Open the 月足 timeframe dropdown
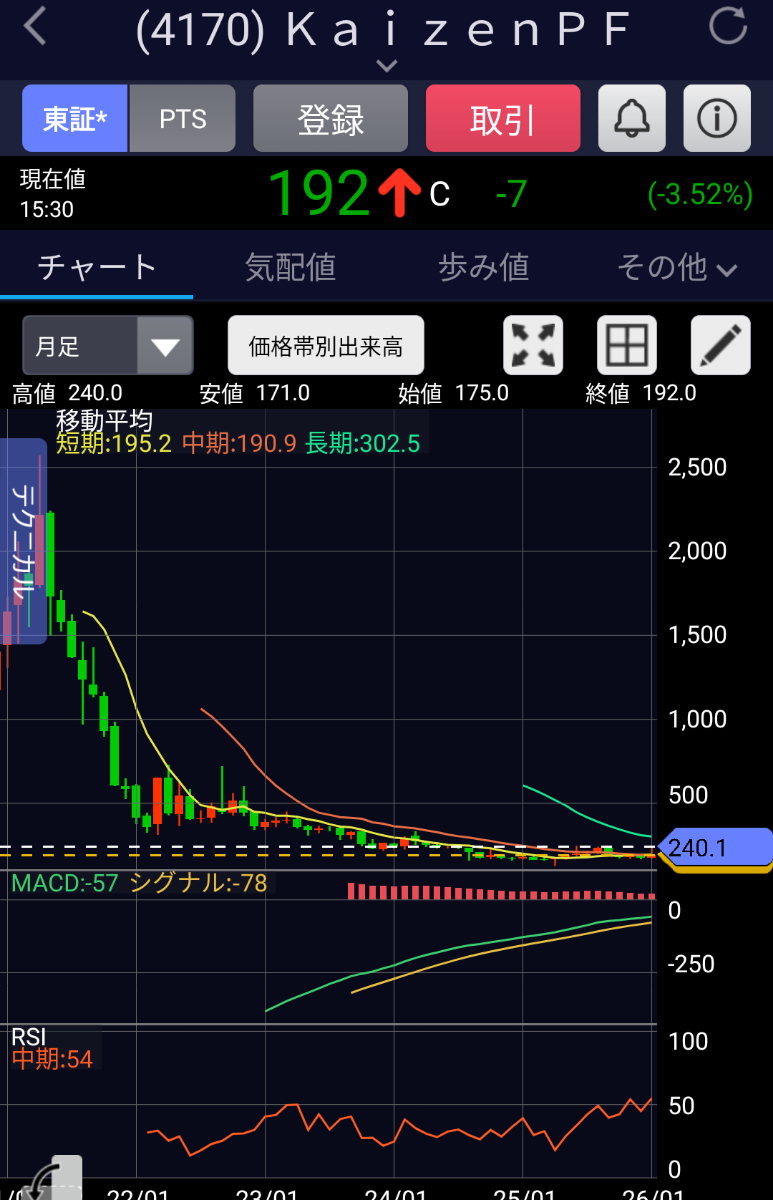The width and height of the screenshot is (773, 1200). [x=108, y=346]
